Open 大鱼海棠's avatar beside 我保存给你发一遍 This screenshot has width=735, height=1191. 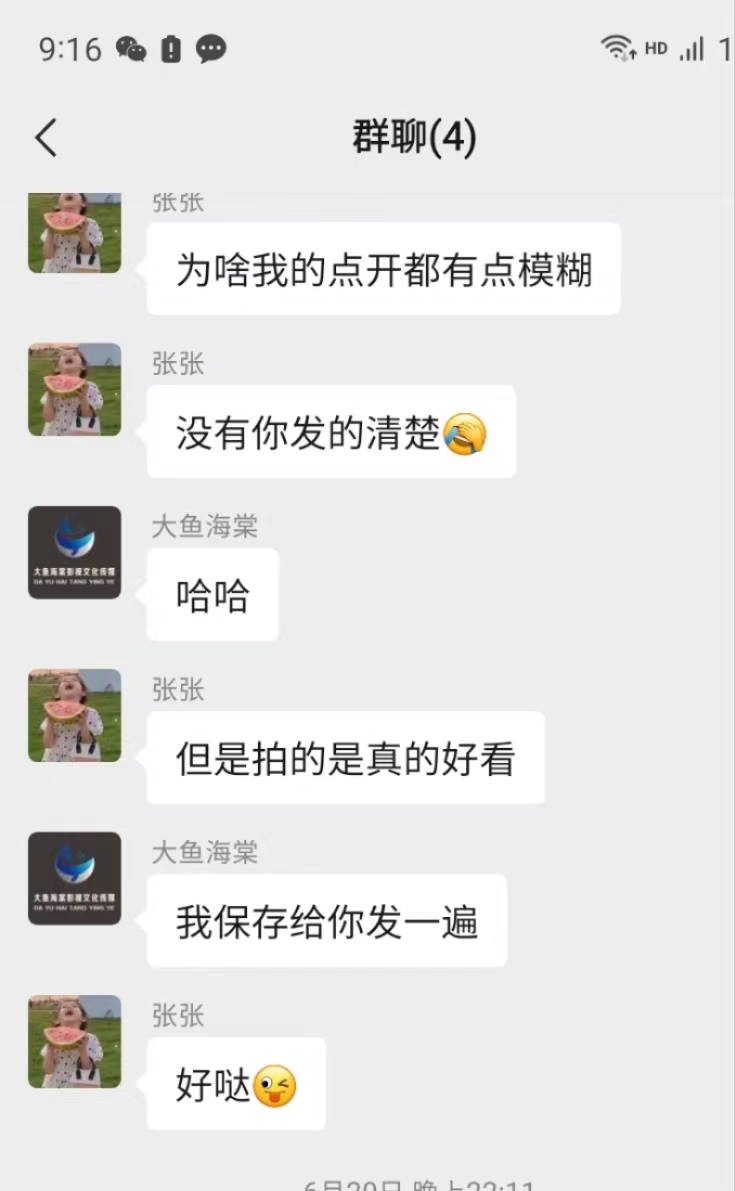coord(74,878)
